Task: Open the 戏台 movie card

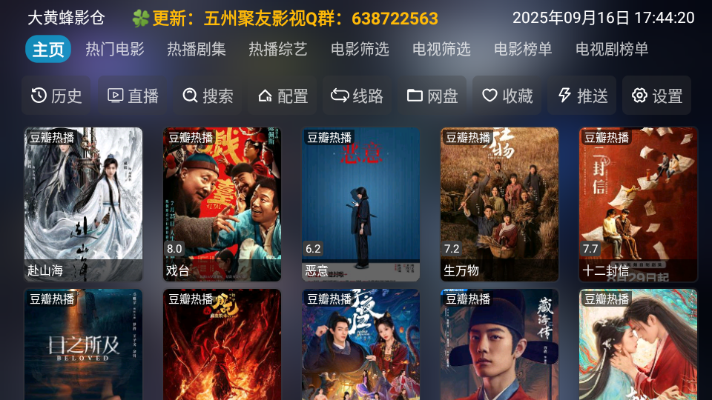Action: (x=222, y=203)
